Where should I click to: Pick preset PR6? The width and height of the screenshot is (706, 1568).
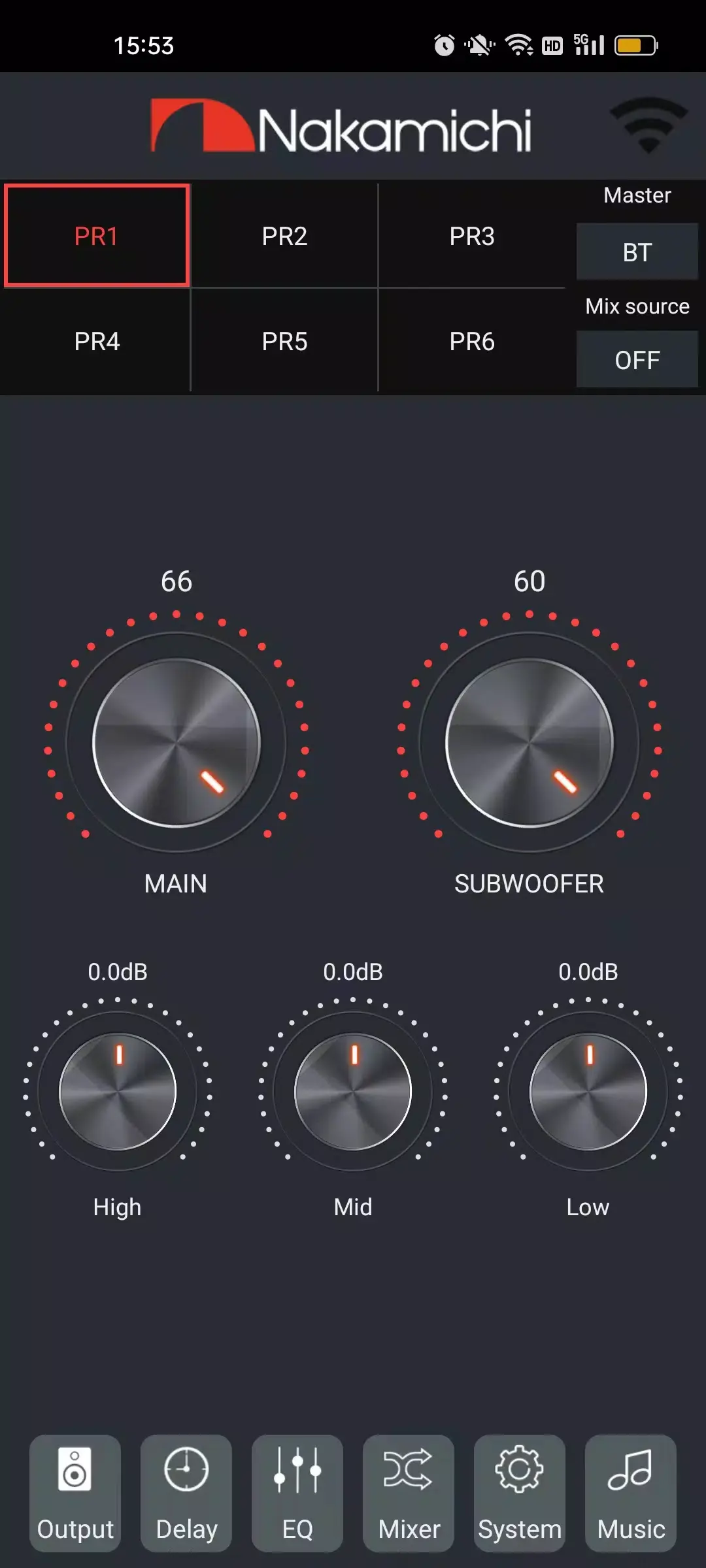[x=472, y=341]
